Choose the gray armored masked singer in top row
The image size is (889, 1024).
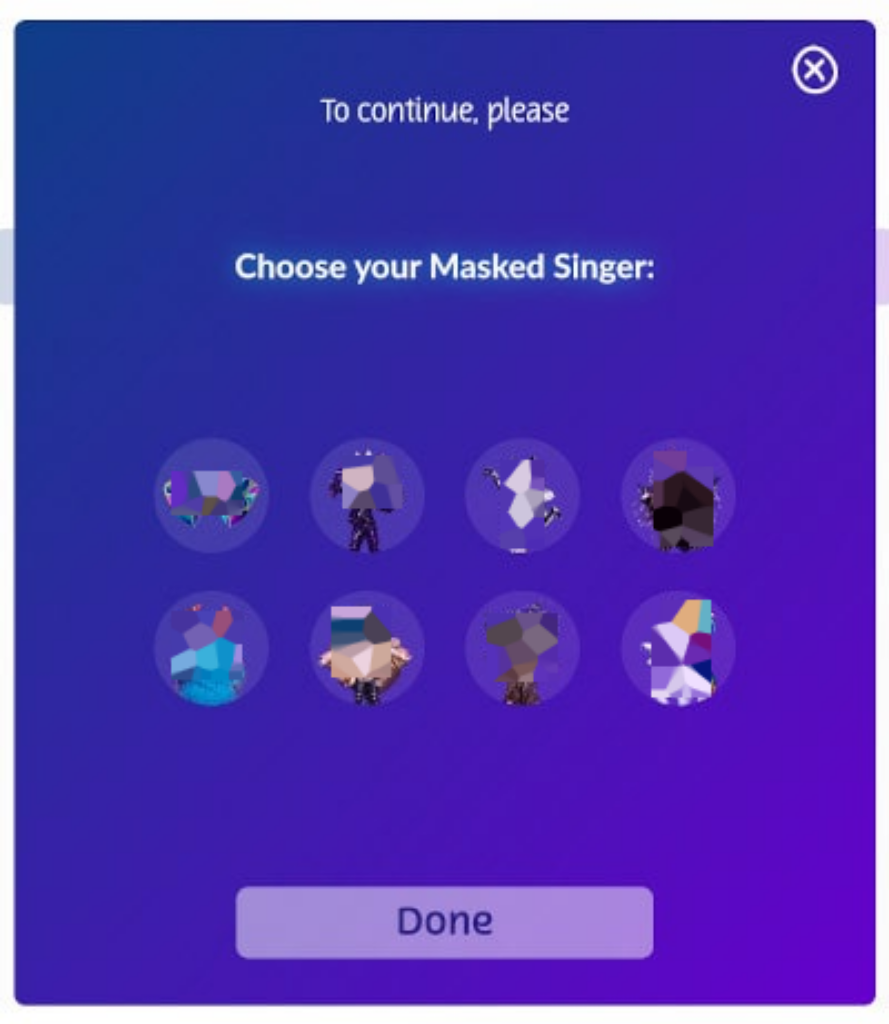366,496
